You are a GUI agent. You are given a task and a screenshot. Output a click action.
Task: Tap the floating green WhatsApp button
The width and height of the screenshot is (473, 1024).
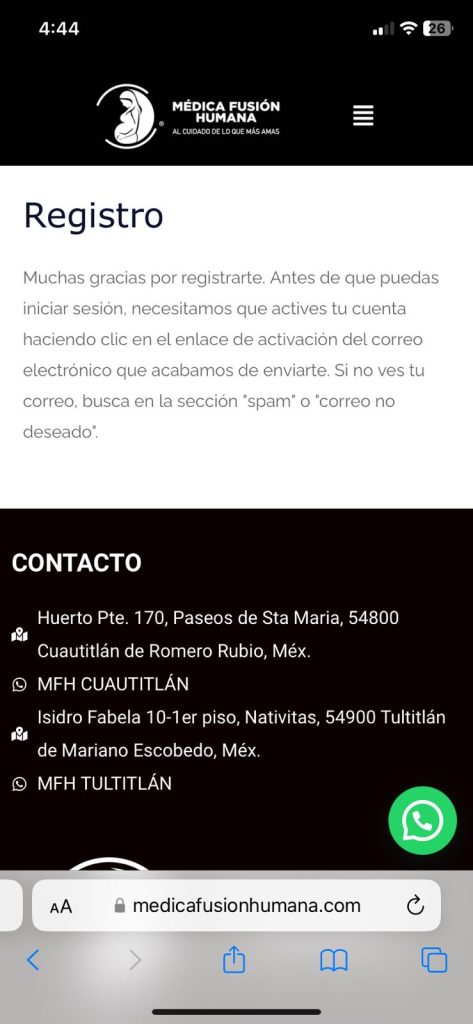422,820
